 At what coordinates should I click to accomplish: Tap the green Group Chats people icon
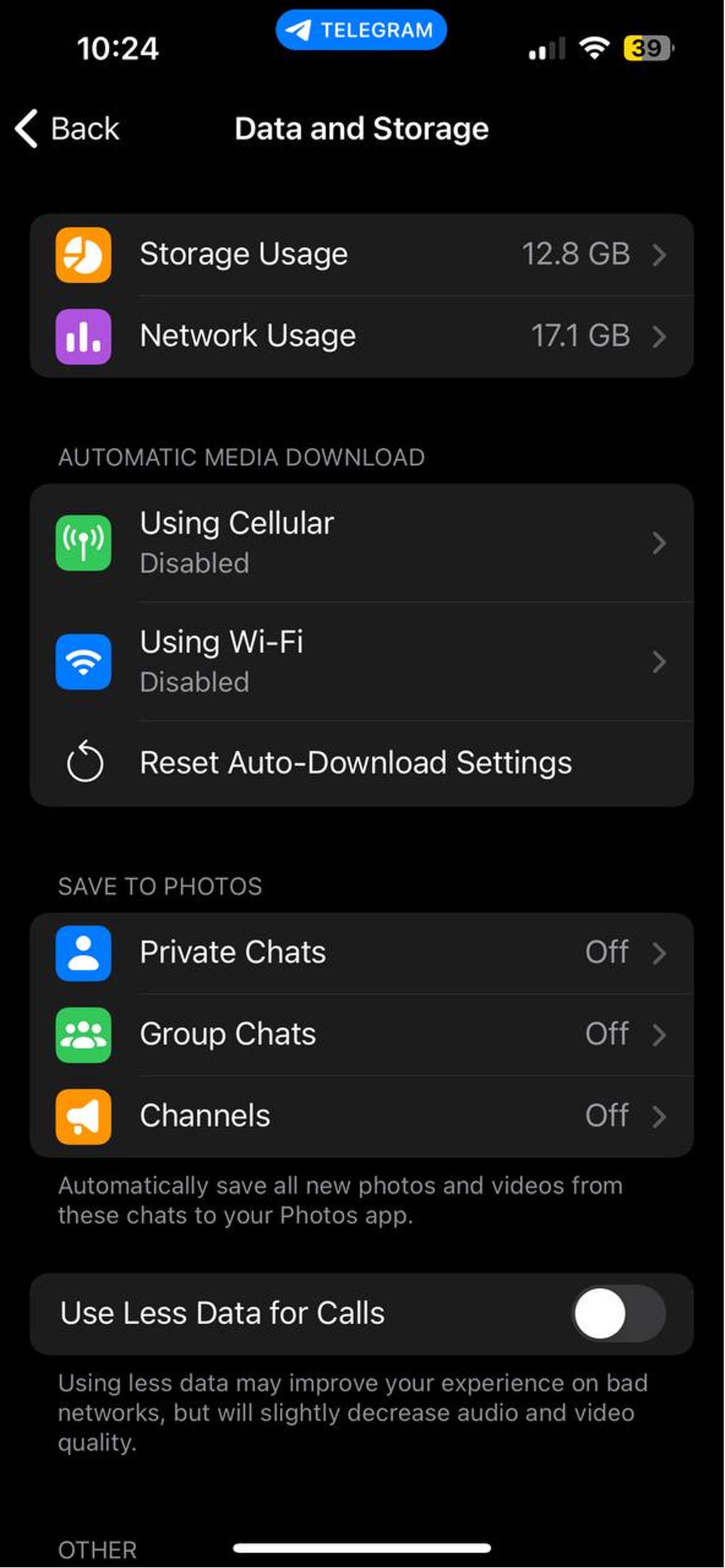coord(83,1034)
